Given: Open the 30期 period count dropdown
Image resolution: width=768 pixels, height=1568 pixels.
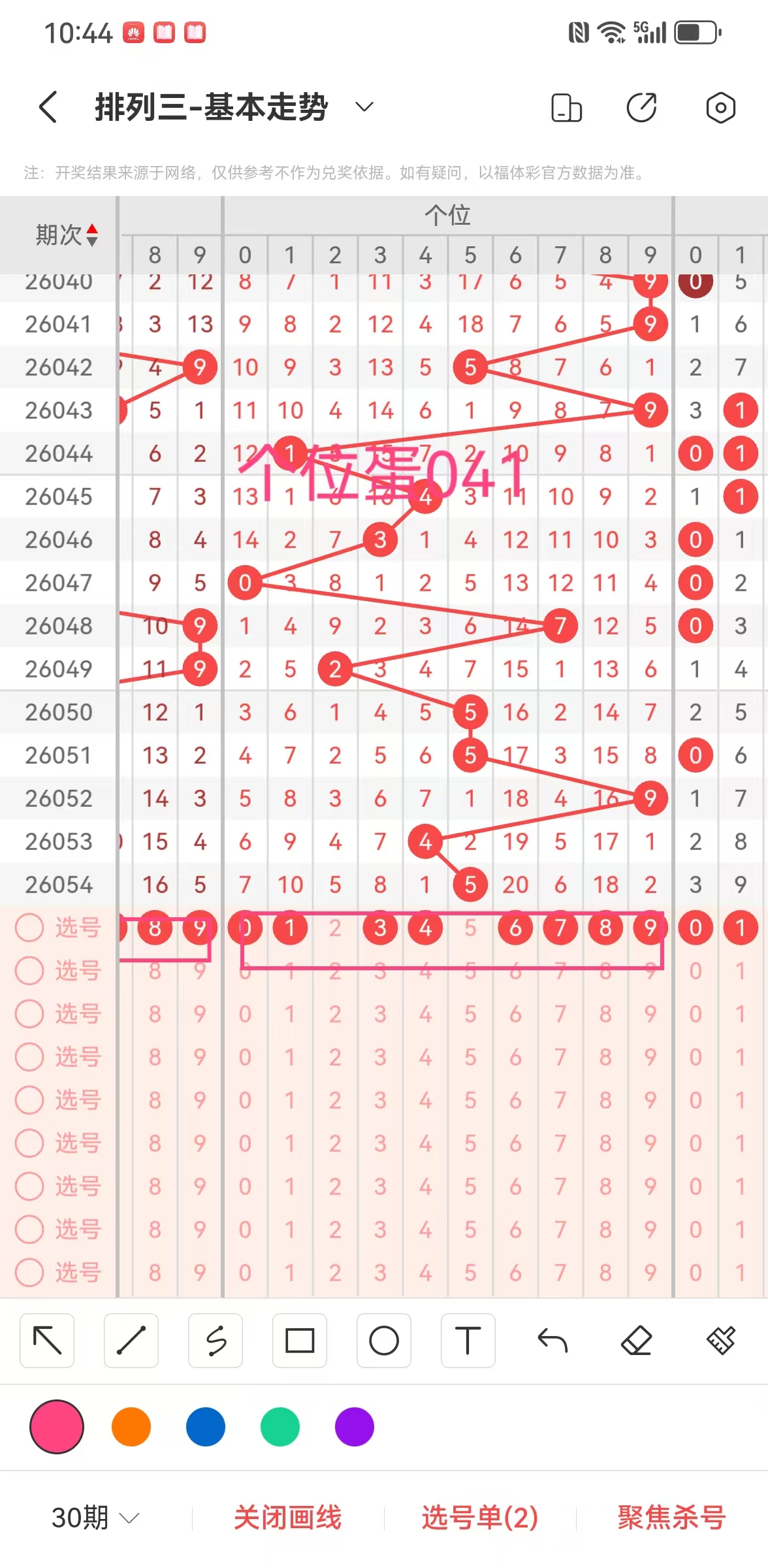Looking at the screenshot, I should click(x=95, y=1518).
